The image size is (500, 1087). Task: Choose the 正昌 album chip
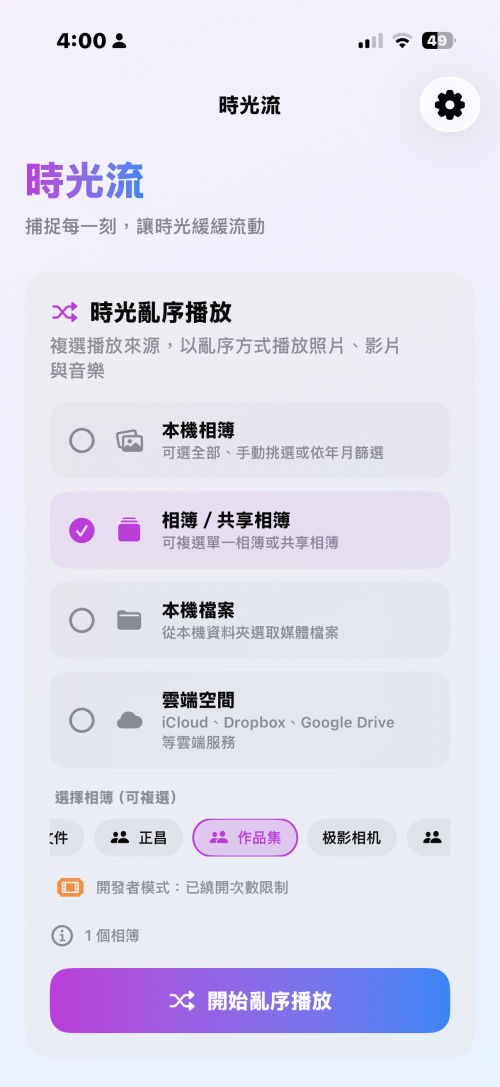point(139,837)
